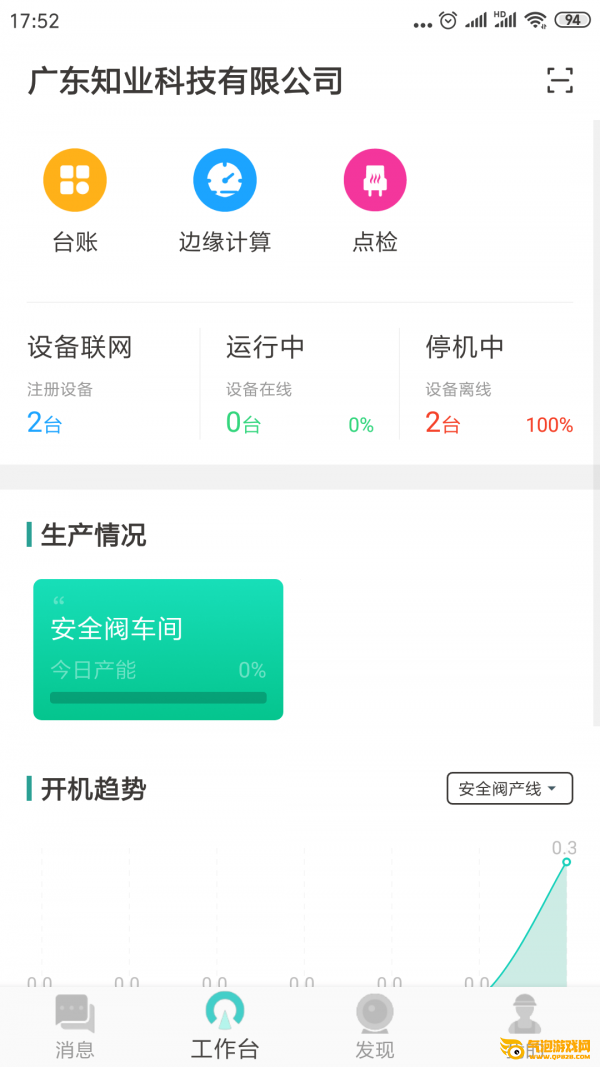Switch to the 工作台 workbench tab
The height and width of the screenshot is (1067, 600).
point(225,1026)
